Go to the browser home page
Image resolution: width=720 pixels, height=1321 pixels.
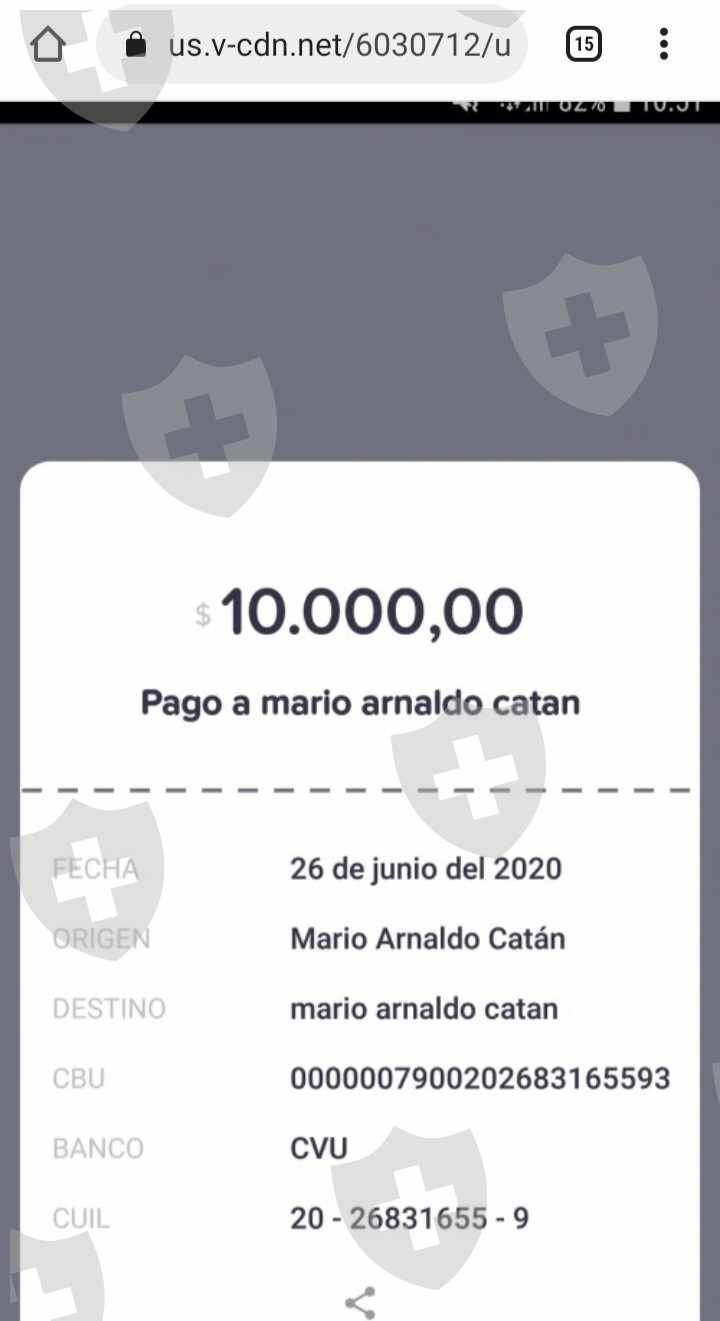pos(48,44)
